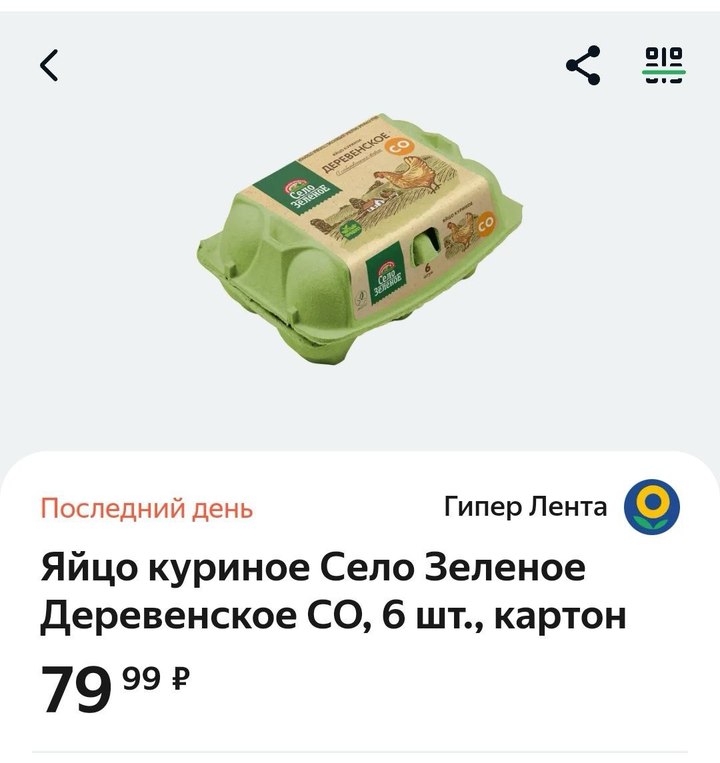Open the barcode scanner icon
The width and height of the screenshot is (720, 763).
click(663, 65)
